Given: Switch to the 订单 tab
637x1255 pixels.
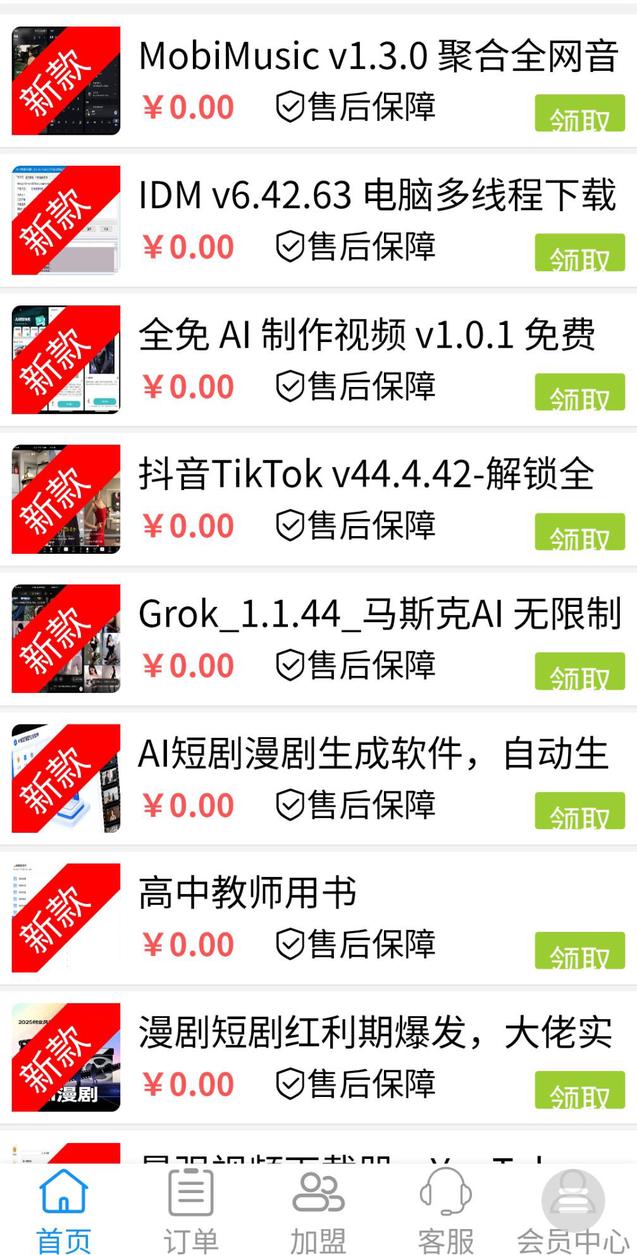Looking at the screenshot, I should pyautogui.click(x=190, y=1212).
